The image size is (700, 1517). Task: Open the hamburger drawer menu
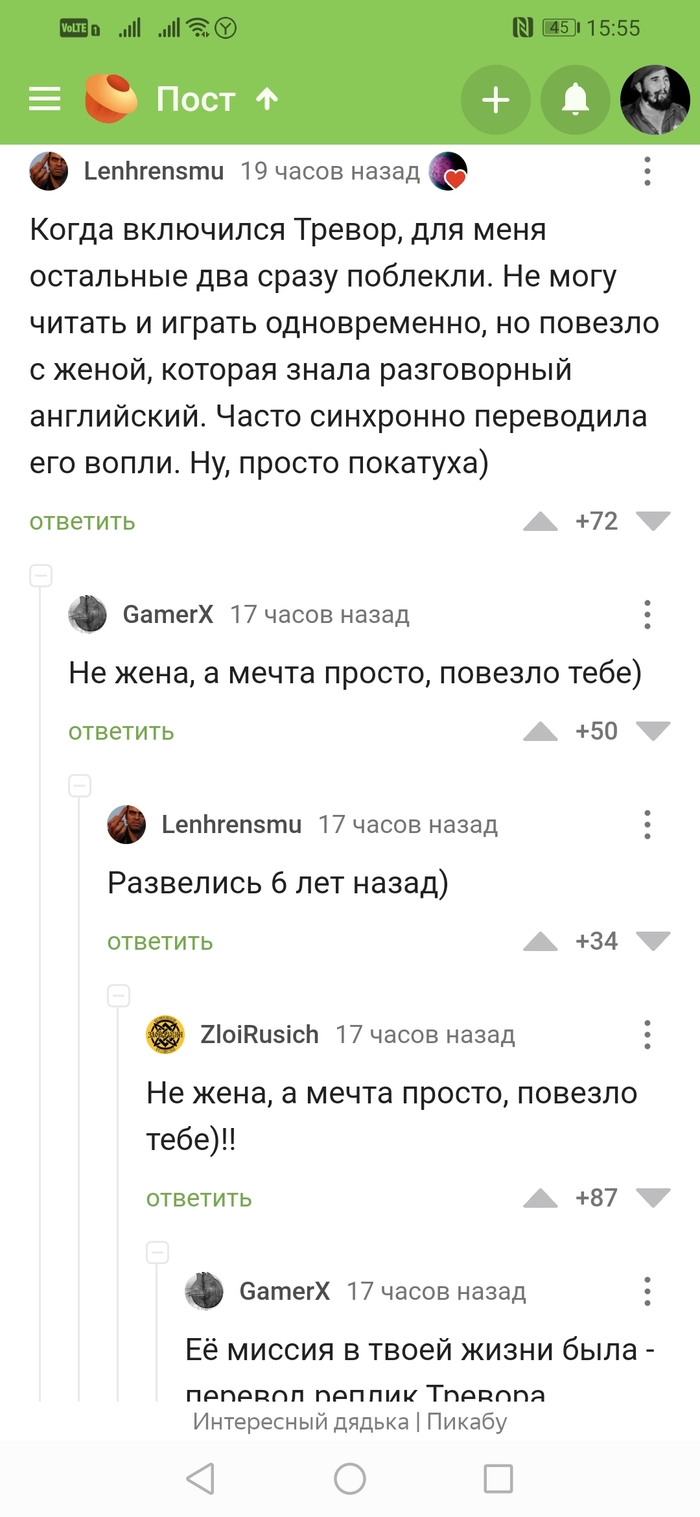(44, 99)
